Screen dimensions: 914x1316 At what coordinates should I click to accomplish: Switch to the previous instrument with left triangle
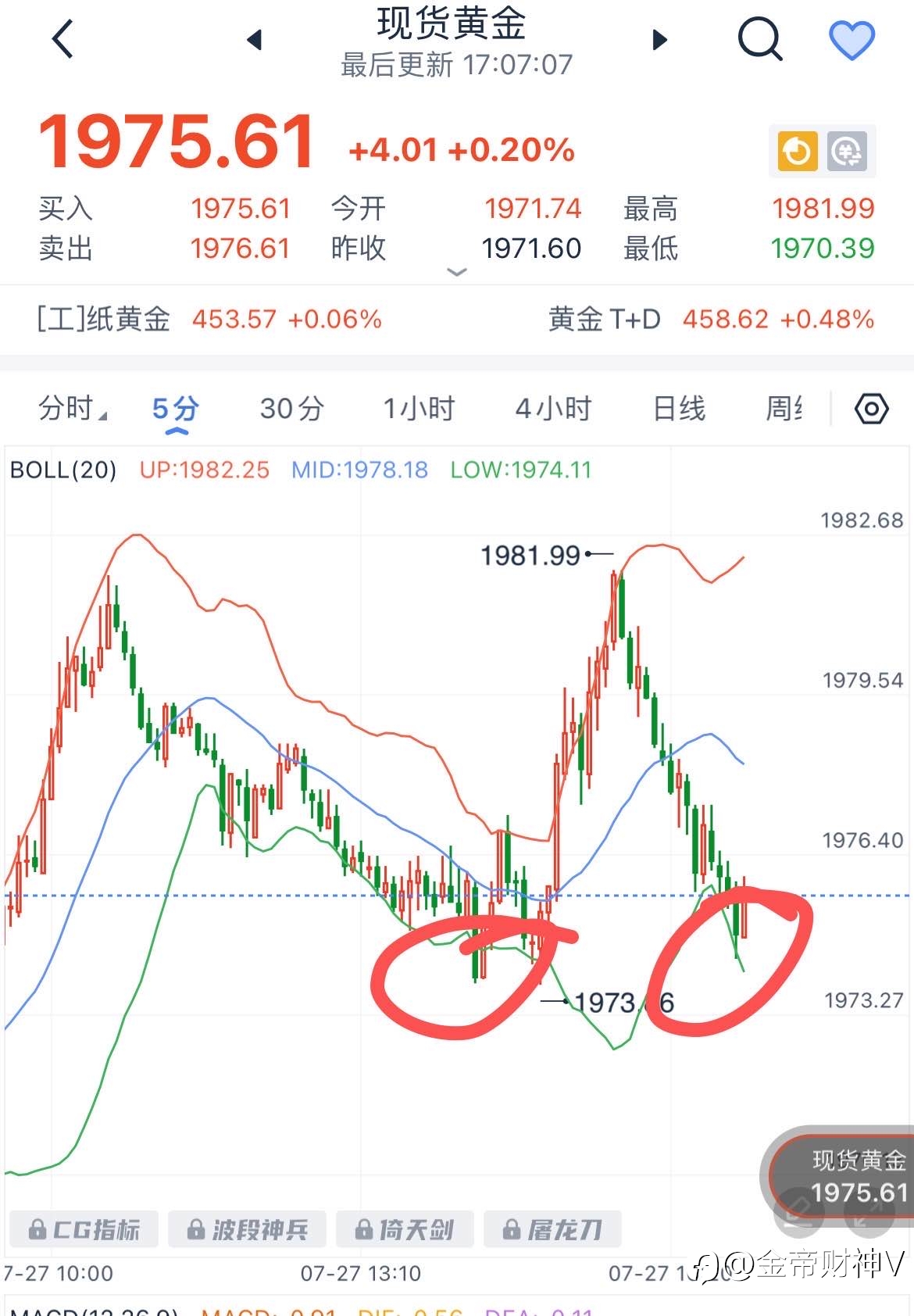254,39
